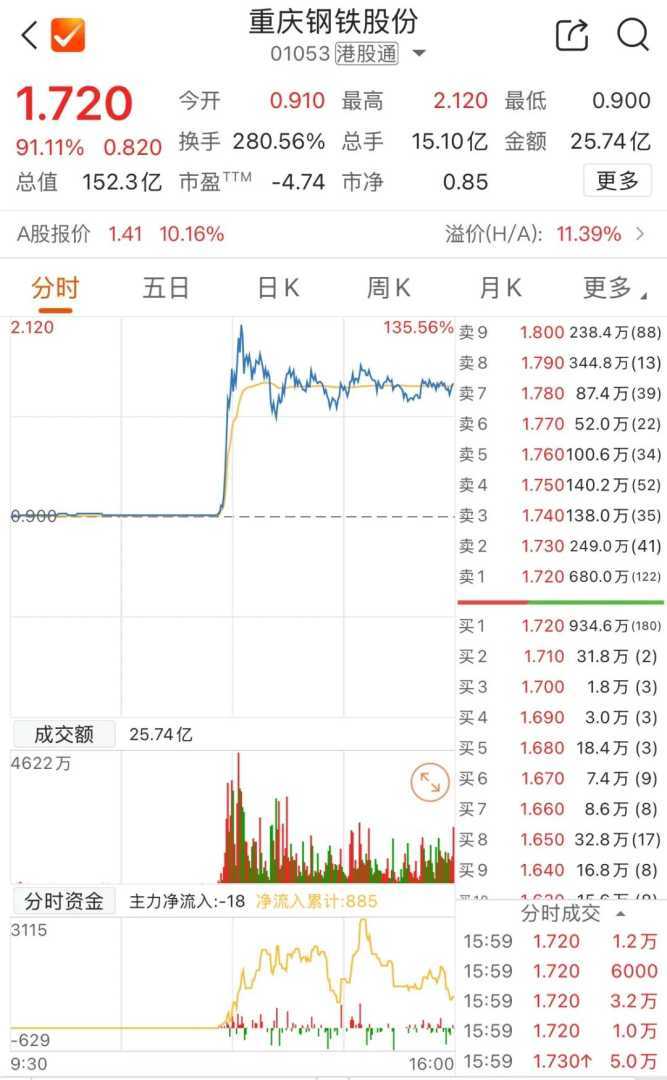Expand the chart to full screen
667x1080 pixels.
click(430, 783)
